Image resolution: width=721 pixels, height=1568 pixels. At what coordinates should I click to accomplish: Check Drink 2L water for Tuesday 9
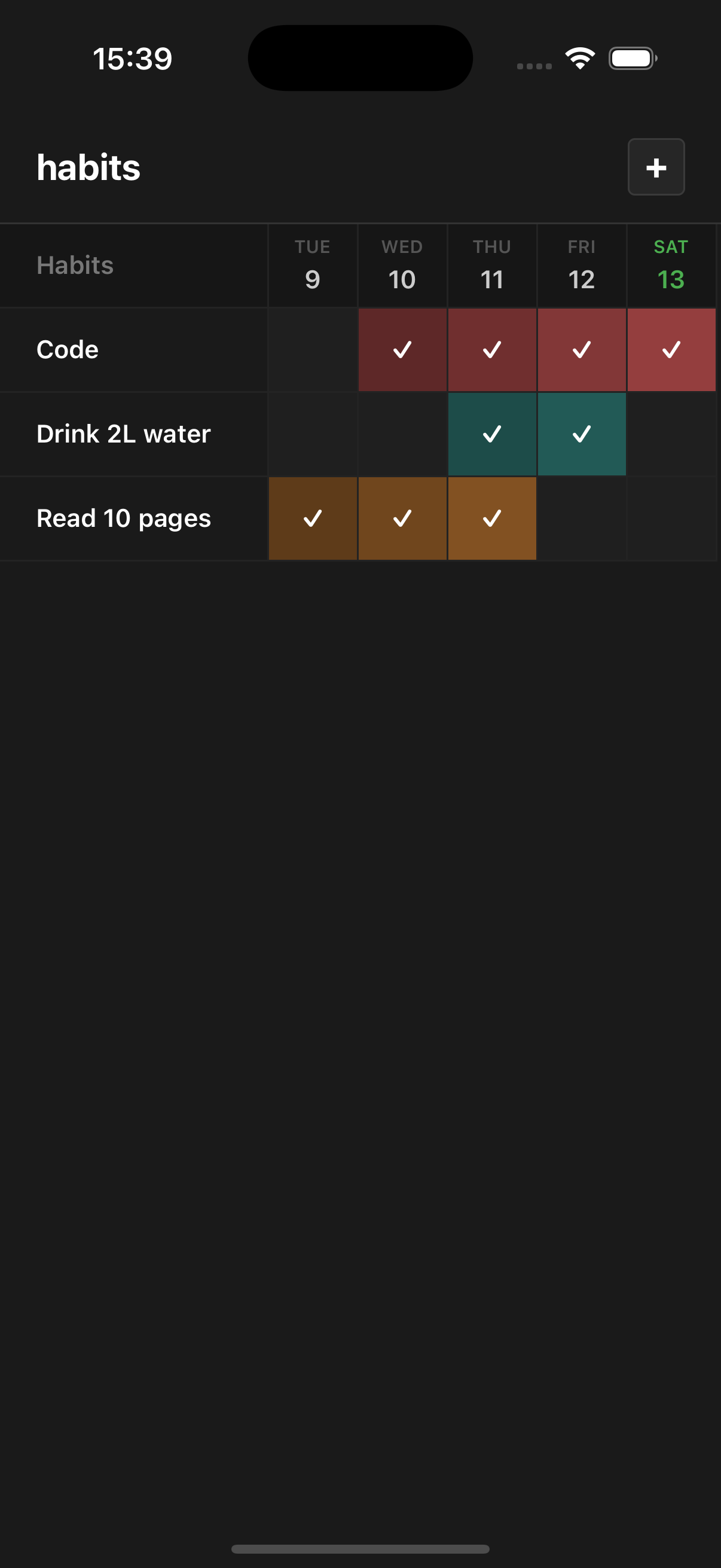click(313, 434)
